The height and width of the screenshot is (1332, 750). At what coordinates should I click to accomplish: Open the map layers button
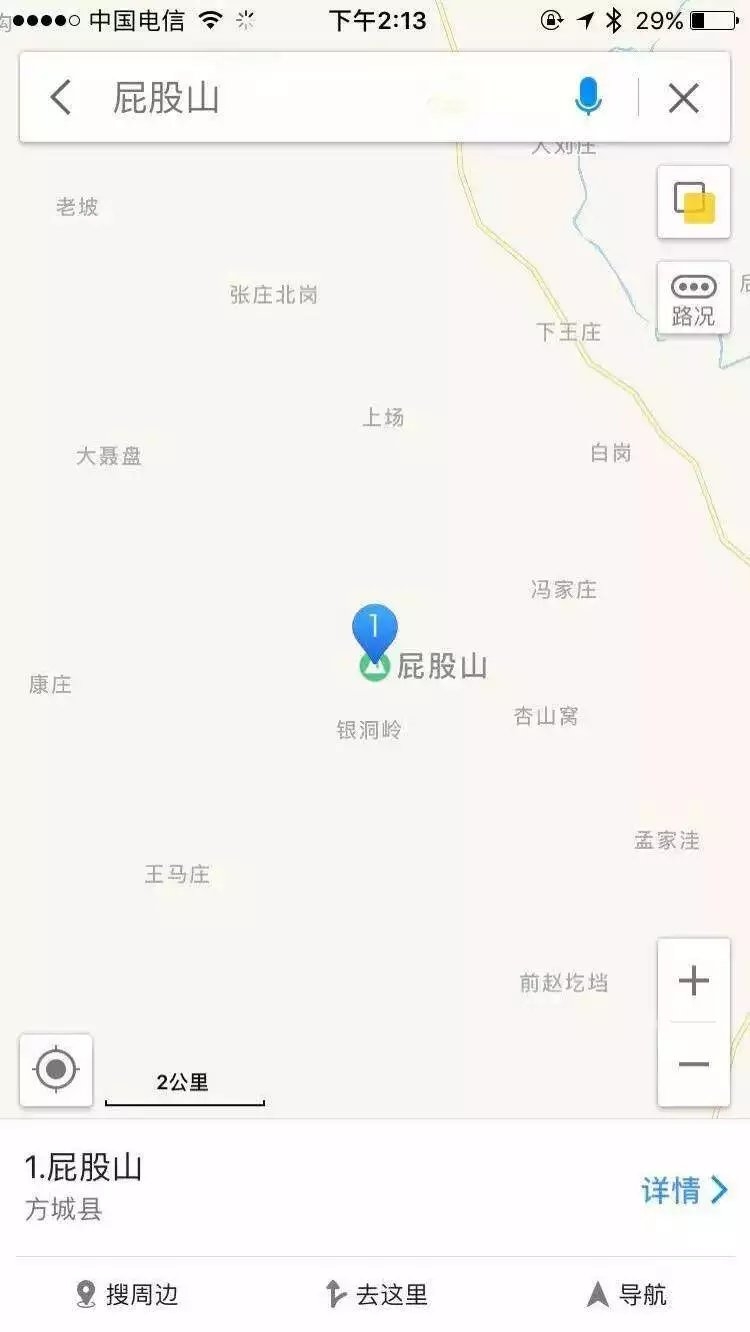coord(694,202)
